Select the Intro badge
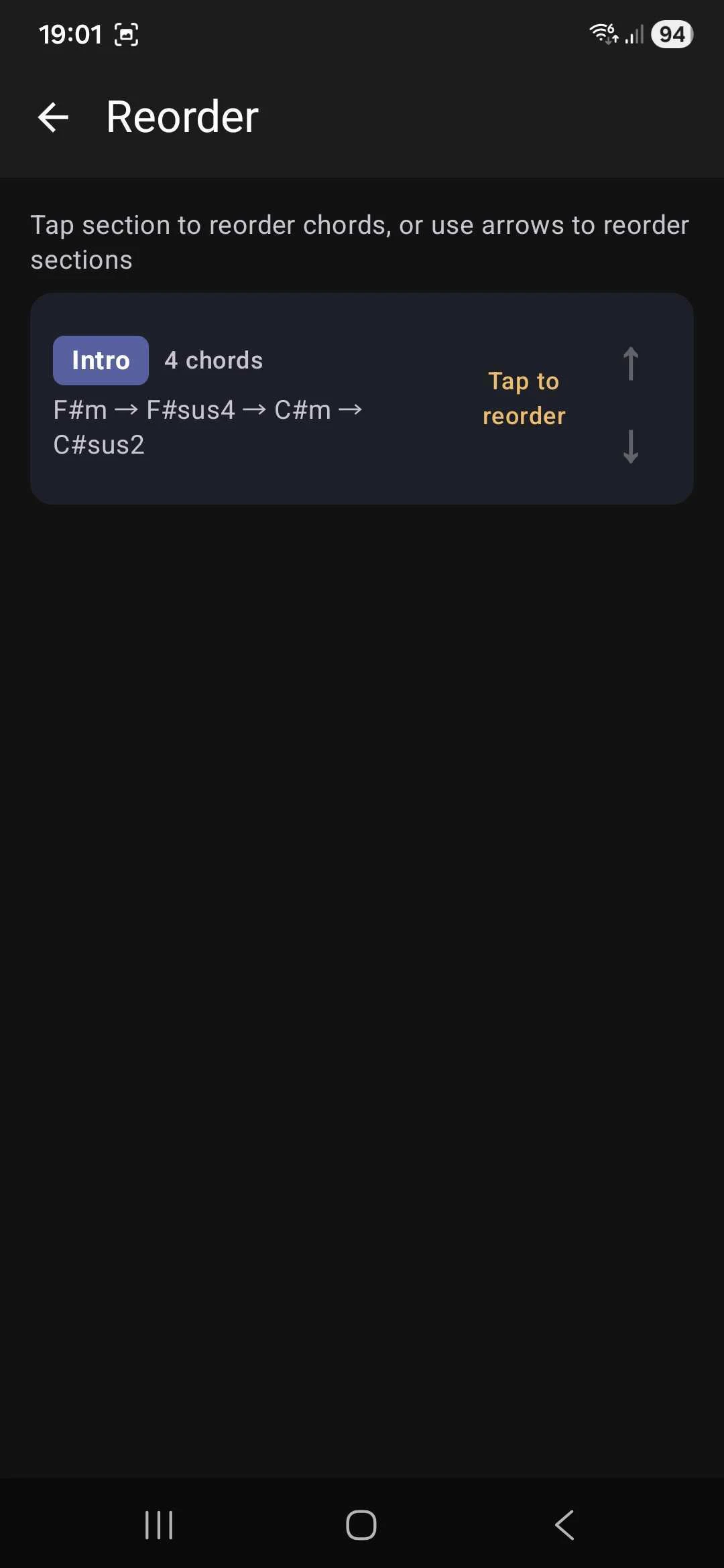Screen dimensions: 724x1568 click(100, 360)
